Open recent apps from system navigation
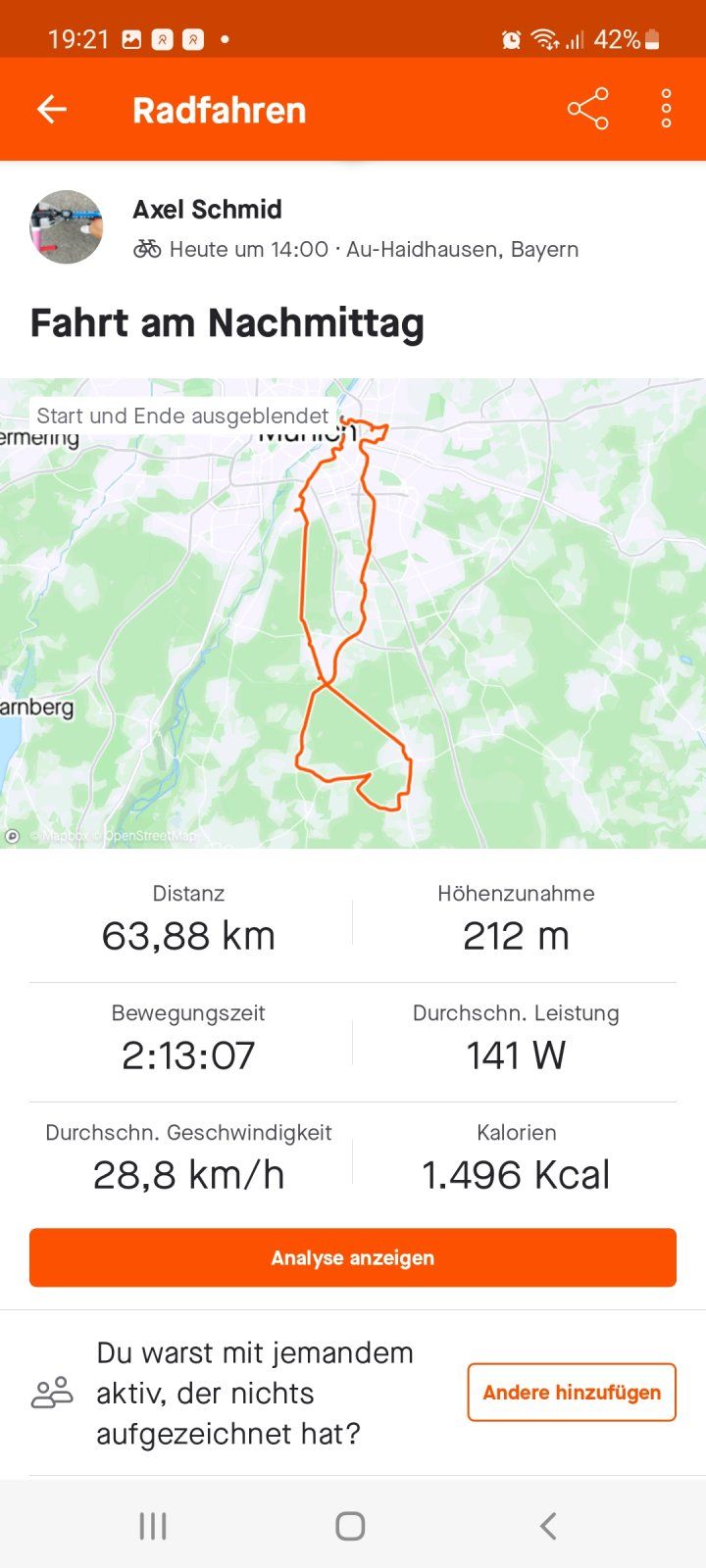This screenshot has width=706, height=1568. [x=153, y=1526]
